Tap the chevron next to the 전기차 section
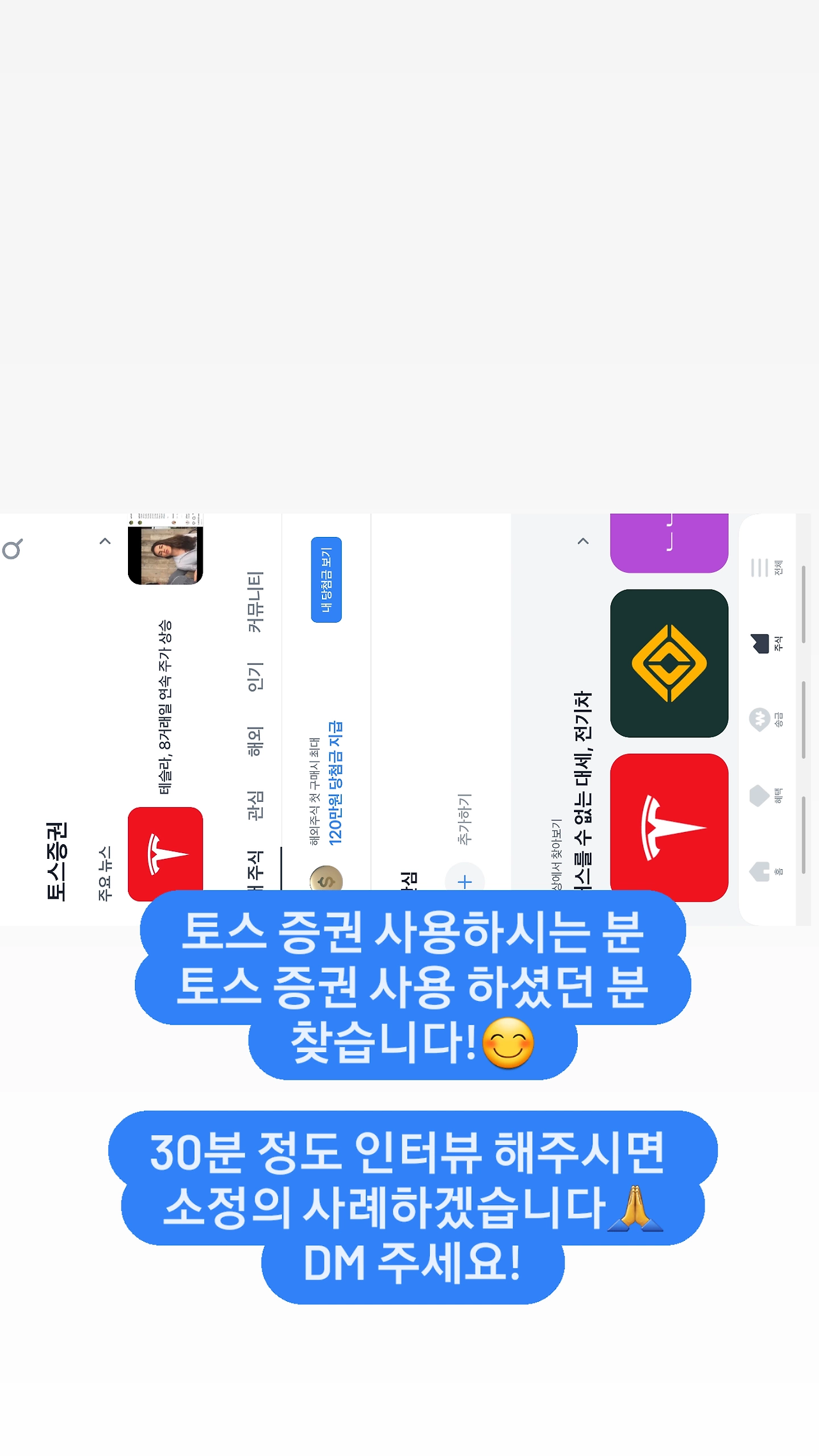 click(x=584, y=541)
